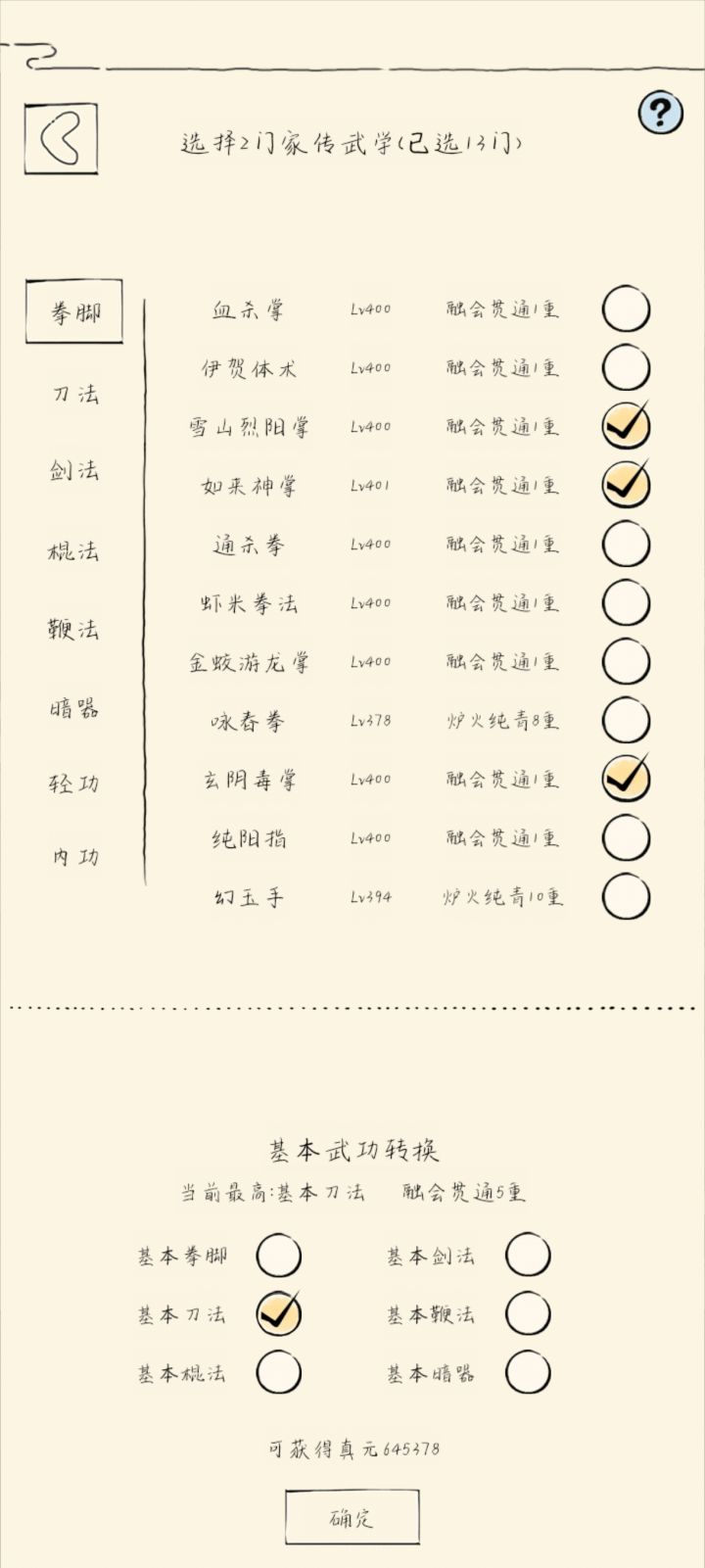Check the 纯阳指 skill circle
This screenshot has height=1568, width=705.
(626, 839)
